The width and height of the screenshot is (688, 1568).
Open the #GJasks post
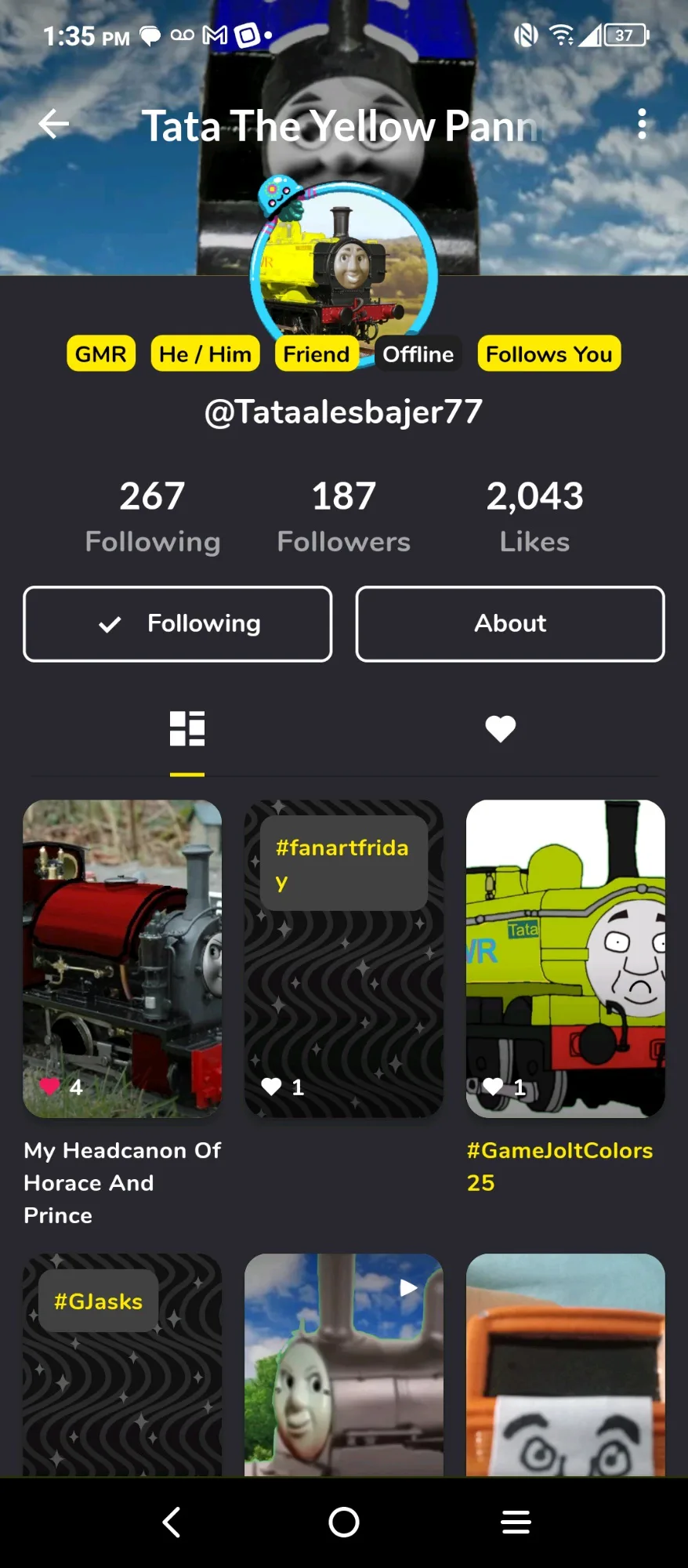(122, 1365)
